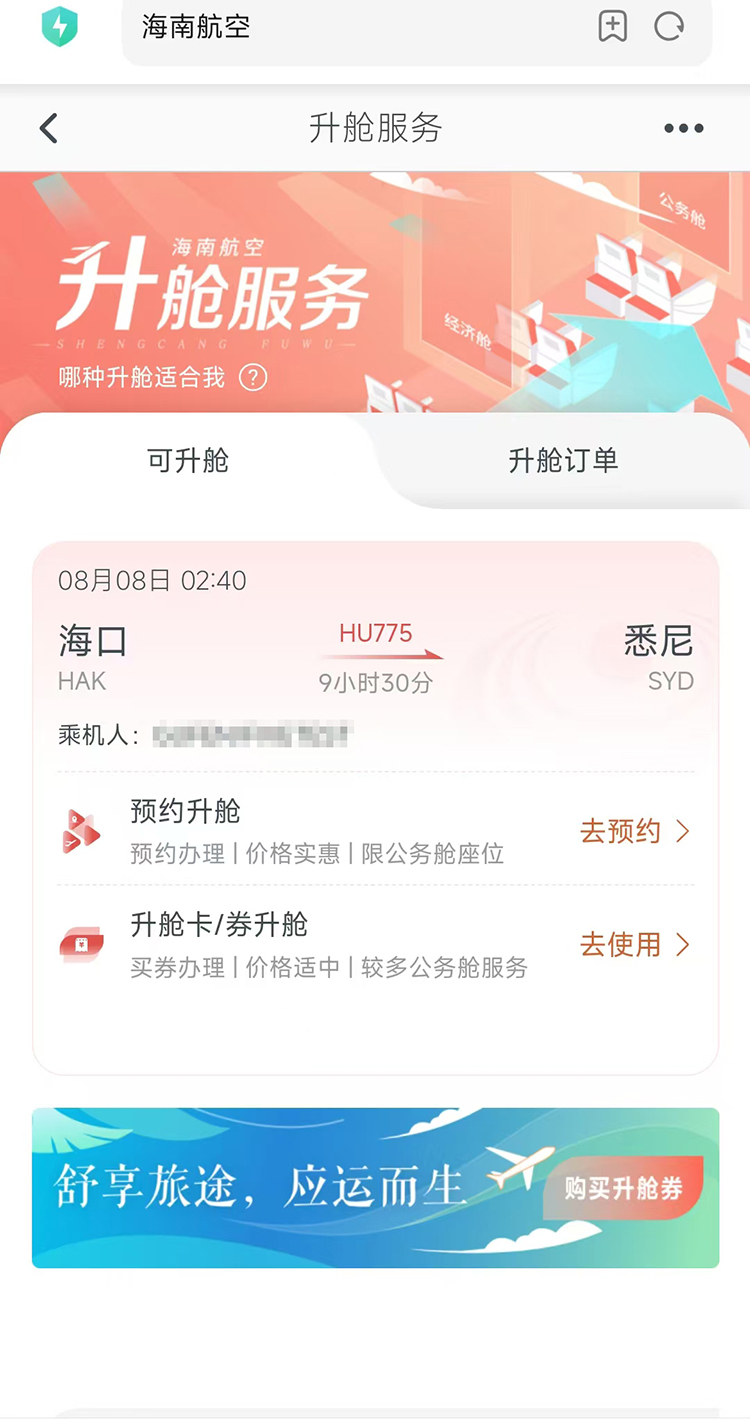Switch to the 升舱订单 tab

[x=563, y=461]
